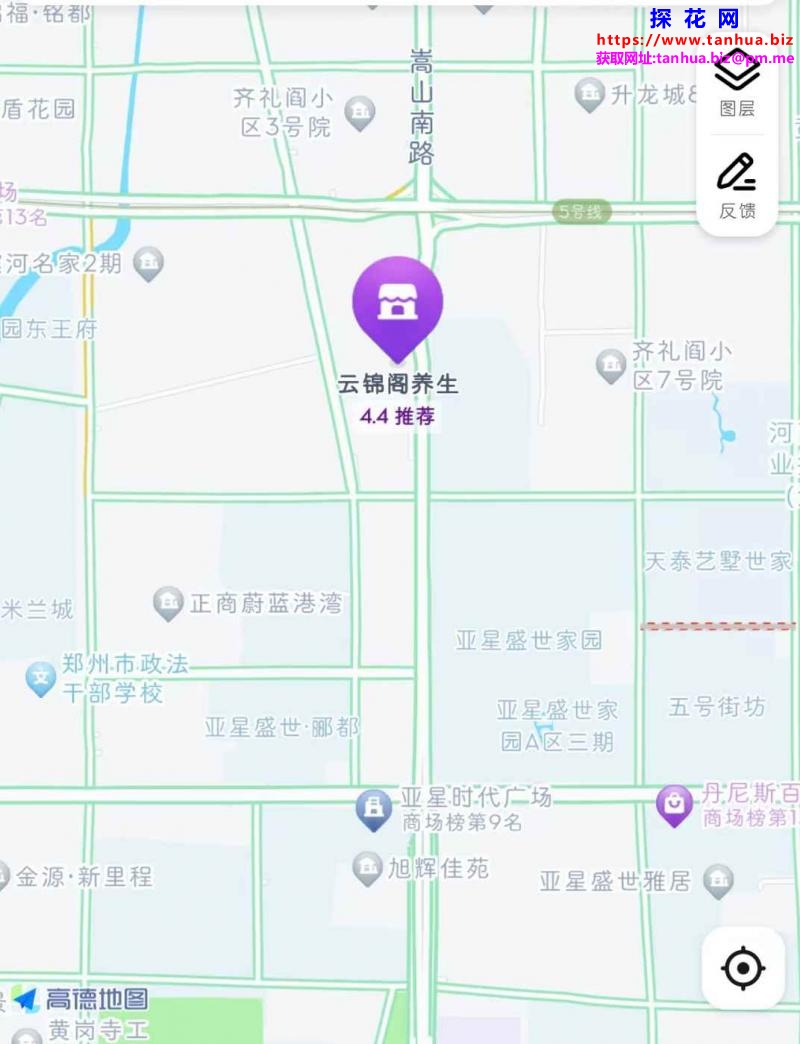Viewport: 800px width, 1044px height.
Task: Open the 齐礼阎小区3号院 place marker
Action: click(359, 113)
